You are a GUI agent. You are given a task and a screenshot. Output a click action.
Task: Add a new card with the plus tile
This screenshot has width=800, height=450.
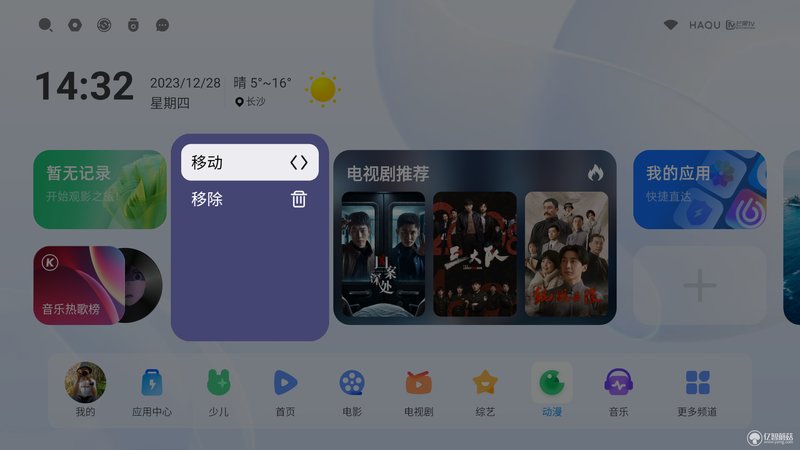[699, 286]
